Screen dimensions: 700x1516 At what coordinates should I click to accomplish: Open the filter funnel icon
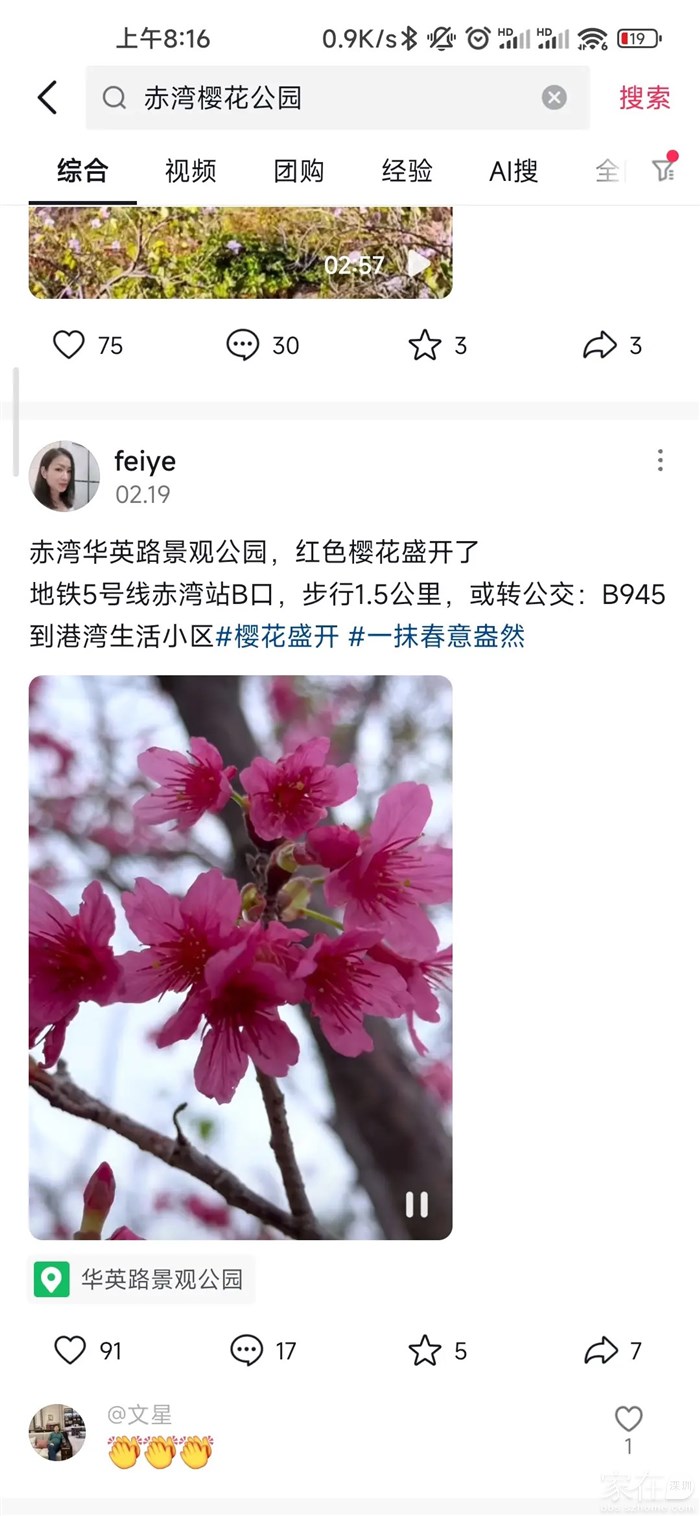(x=664, y=169)
